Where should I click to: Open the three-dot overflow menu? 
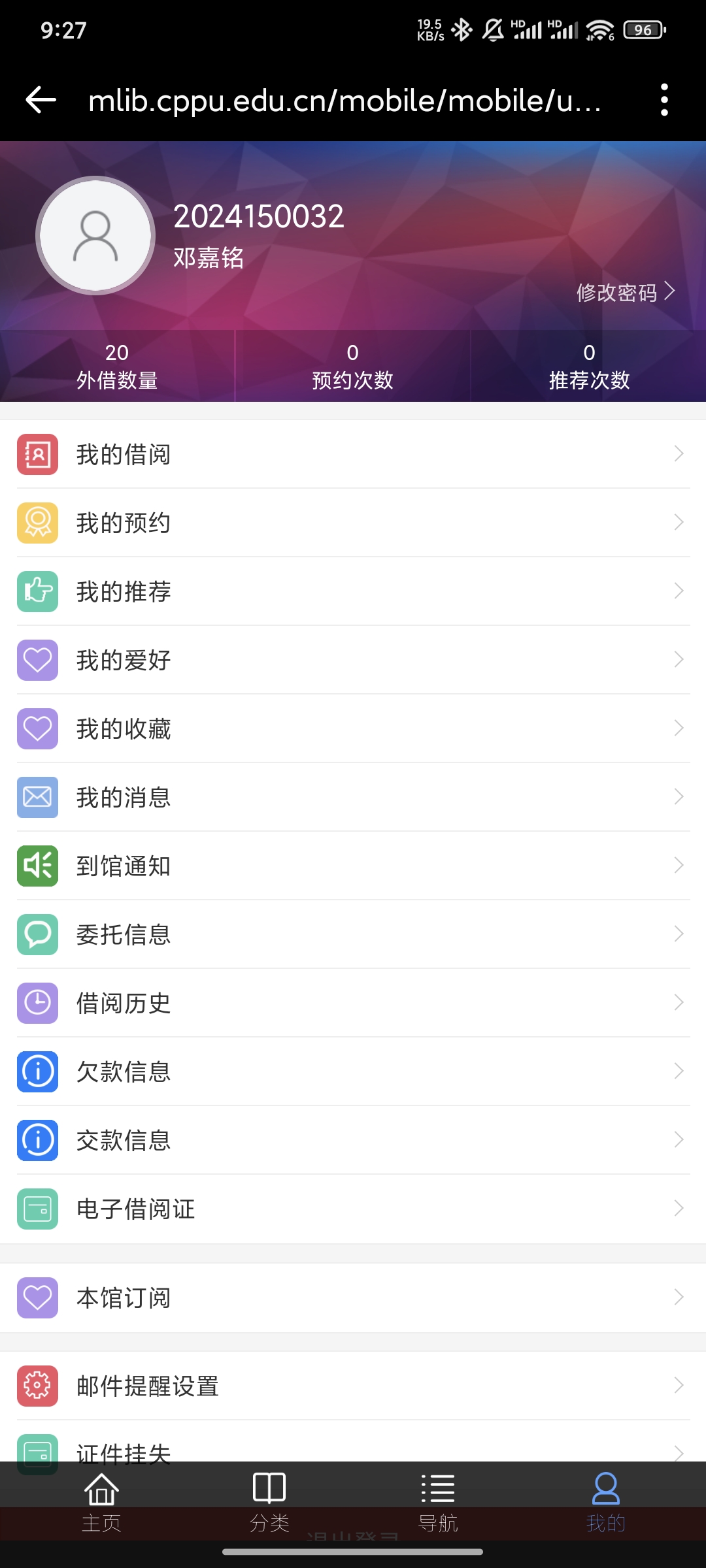pos(664,100)
